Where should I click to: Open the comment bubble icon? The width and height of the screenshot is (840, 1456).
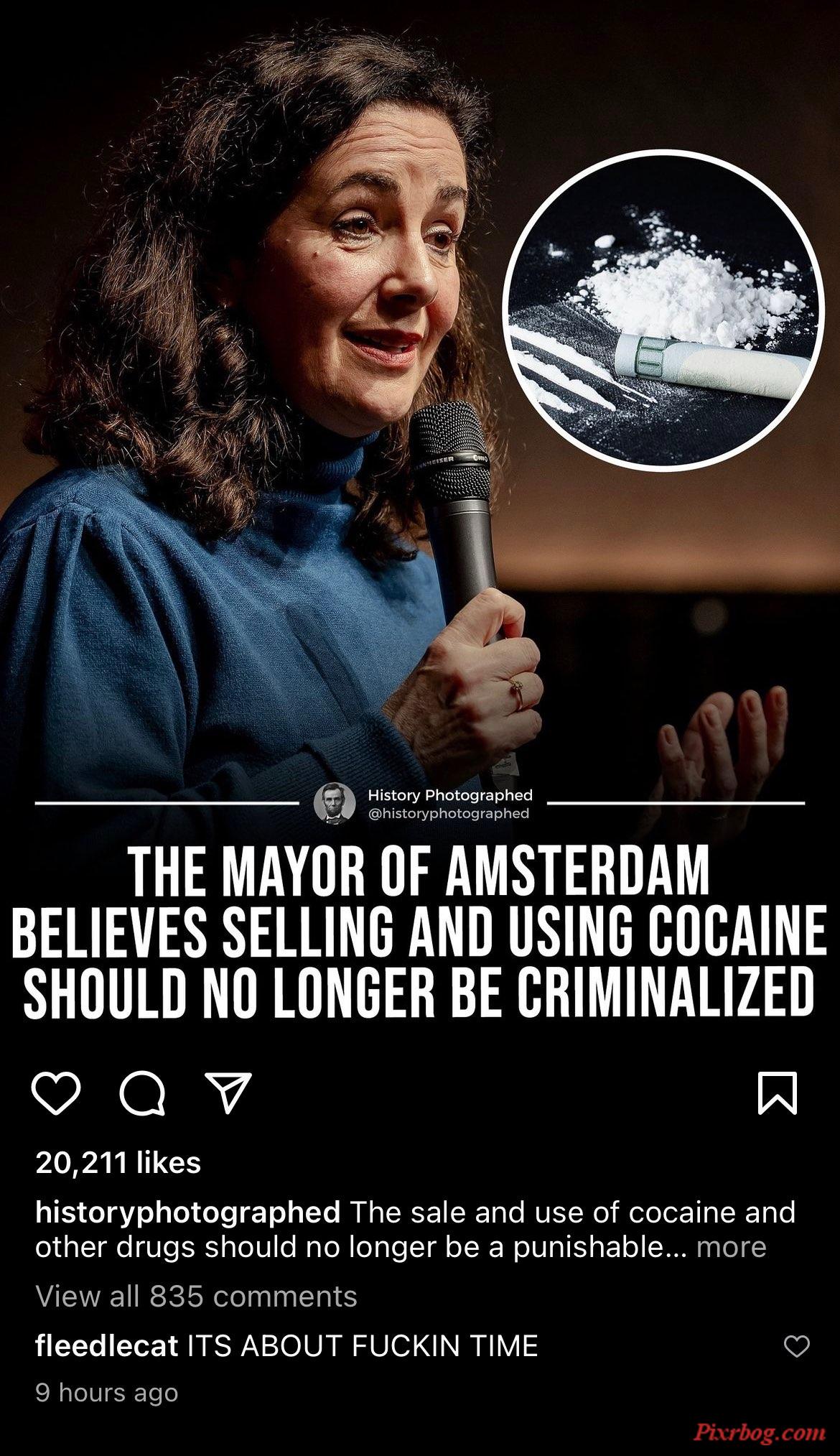coord(142,1094)
